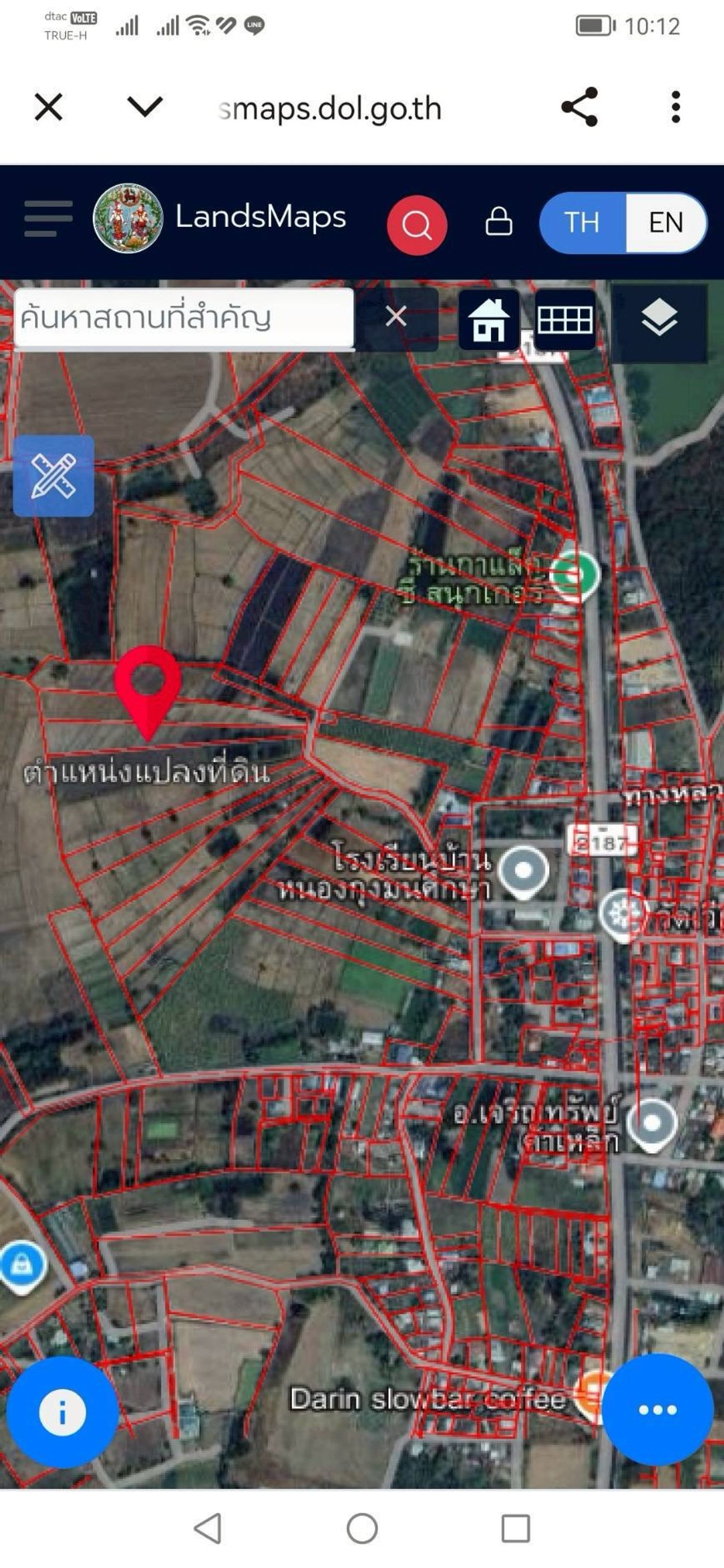Tap the lock icon in header

(x=499, y=222)
